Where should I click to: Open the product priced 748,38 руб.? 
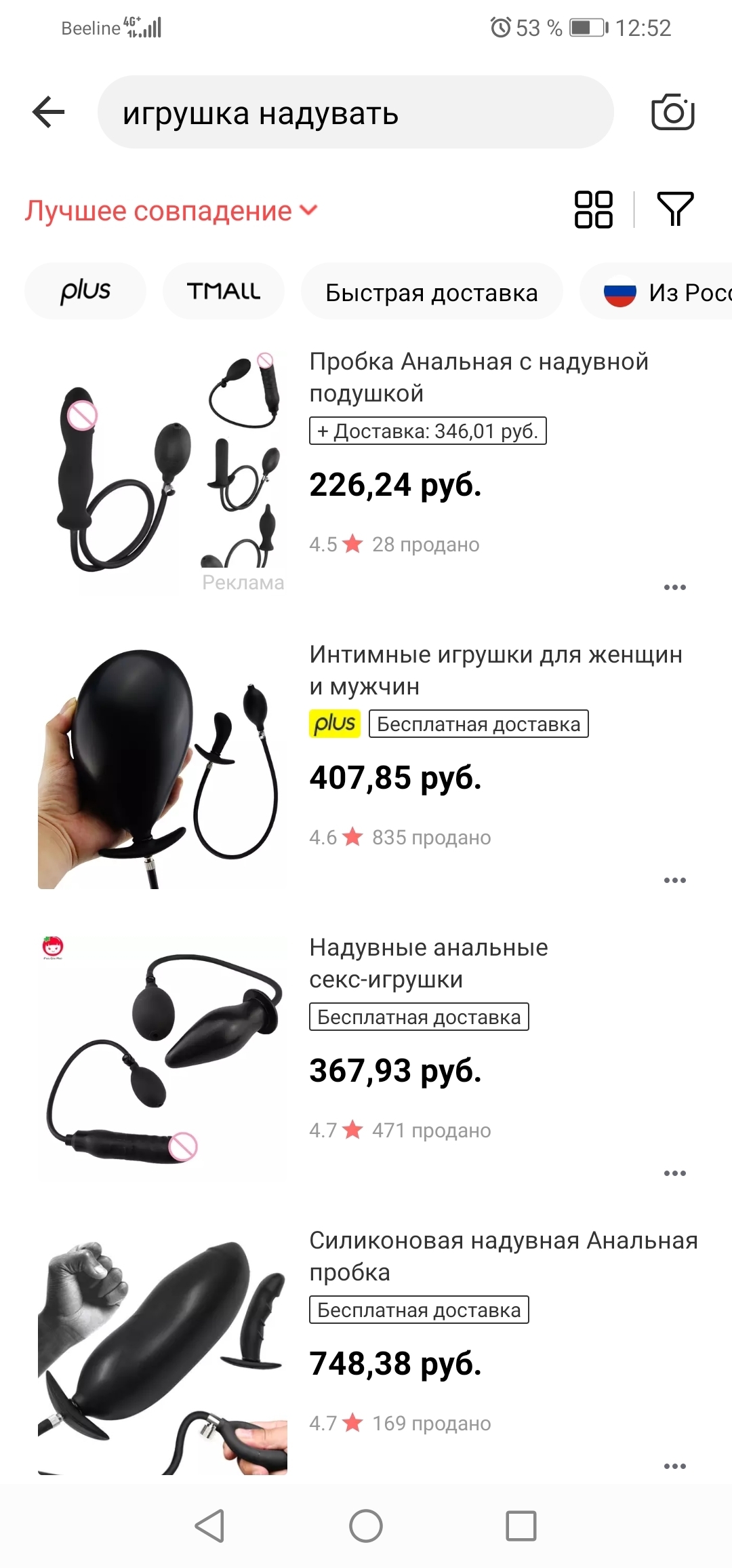click(503, 1256)
